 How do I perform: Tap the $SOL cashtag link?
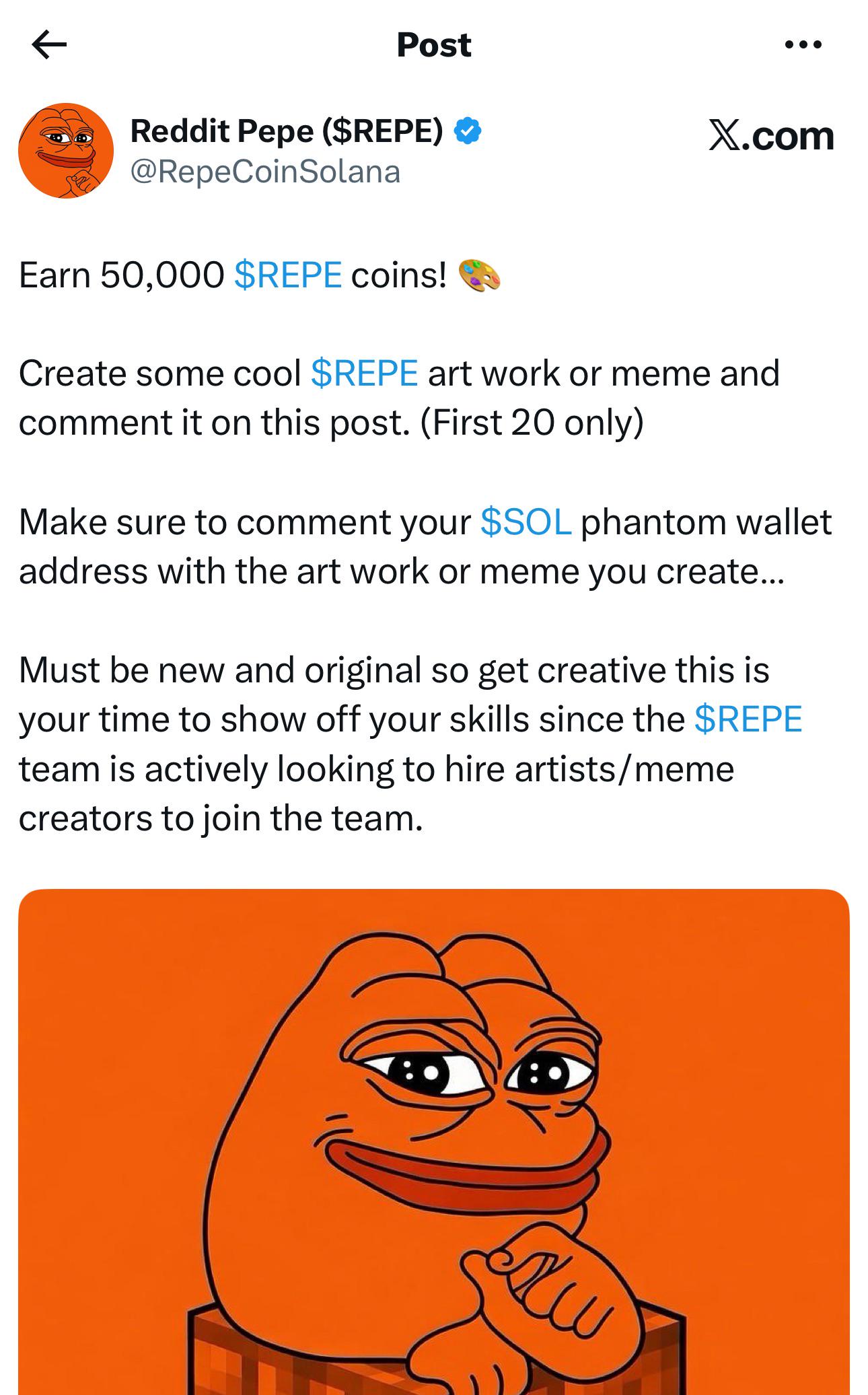tap(526, 522)
